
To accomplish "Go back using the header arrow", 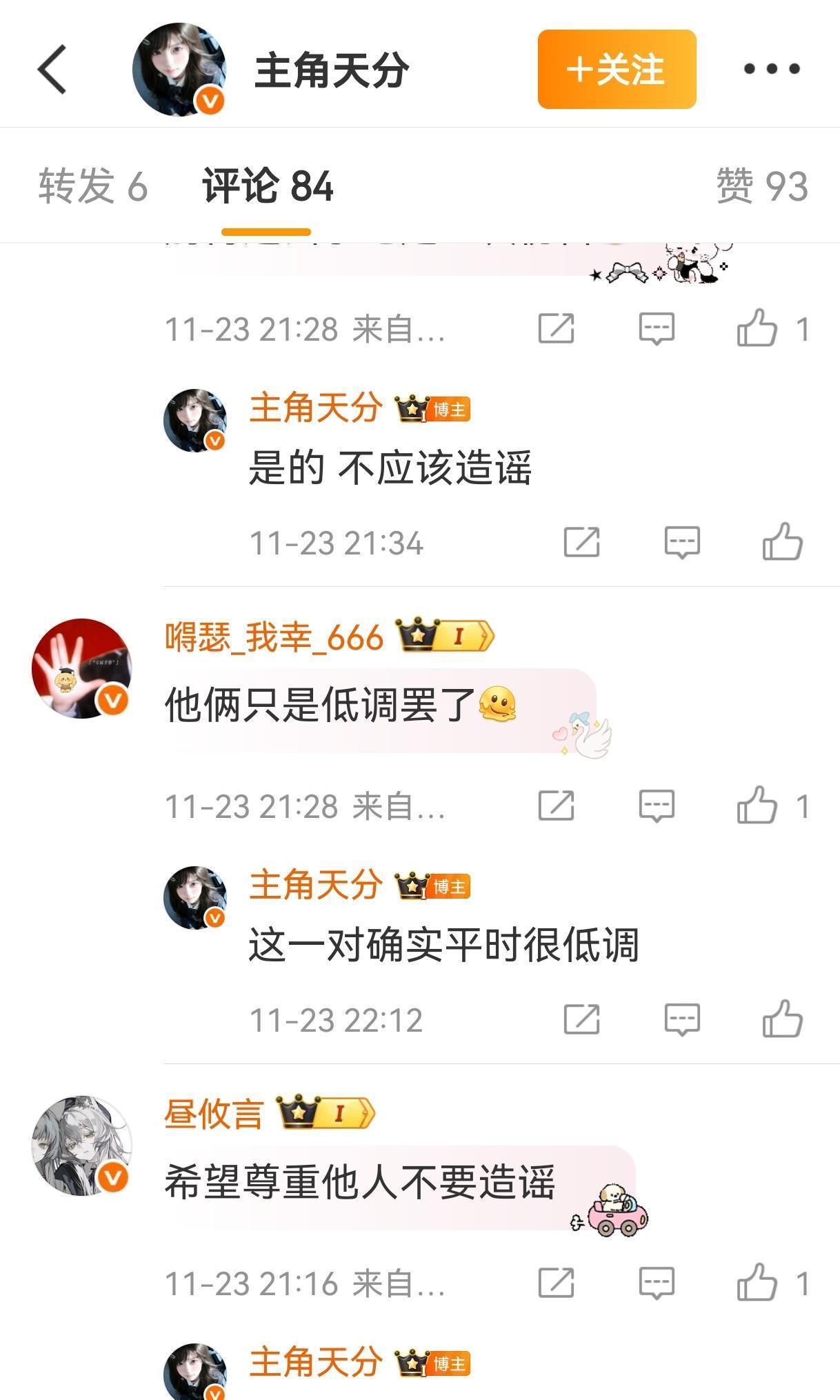I will click(x=52, y=69).
